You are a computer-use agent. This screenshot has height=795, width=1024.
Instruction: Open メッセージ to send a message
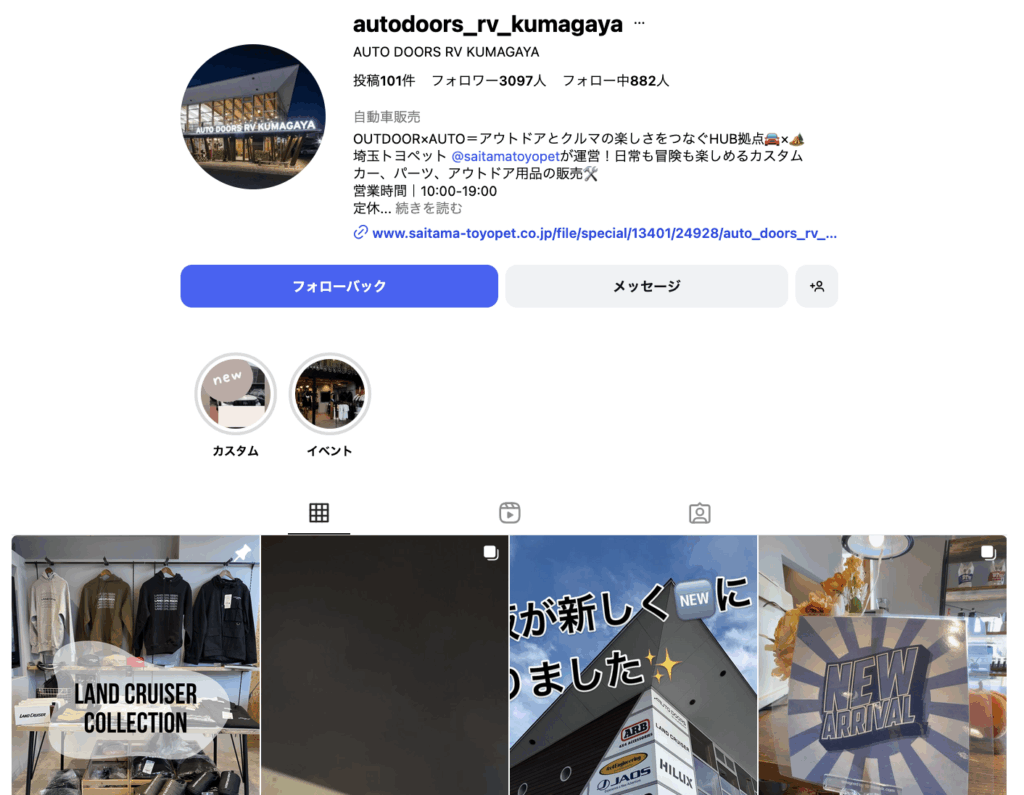[x=646, y=286]
